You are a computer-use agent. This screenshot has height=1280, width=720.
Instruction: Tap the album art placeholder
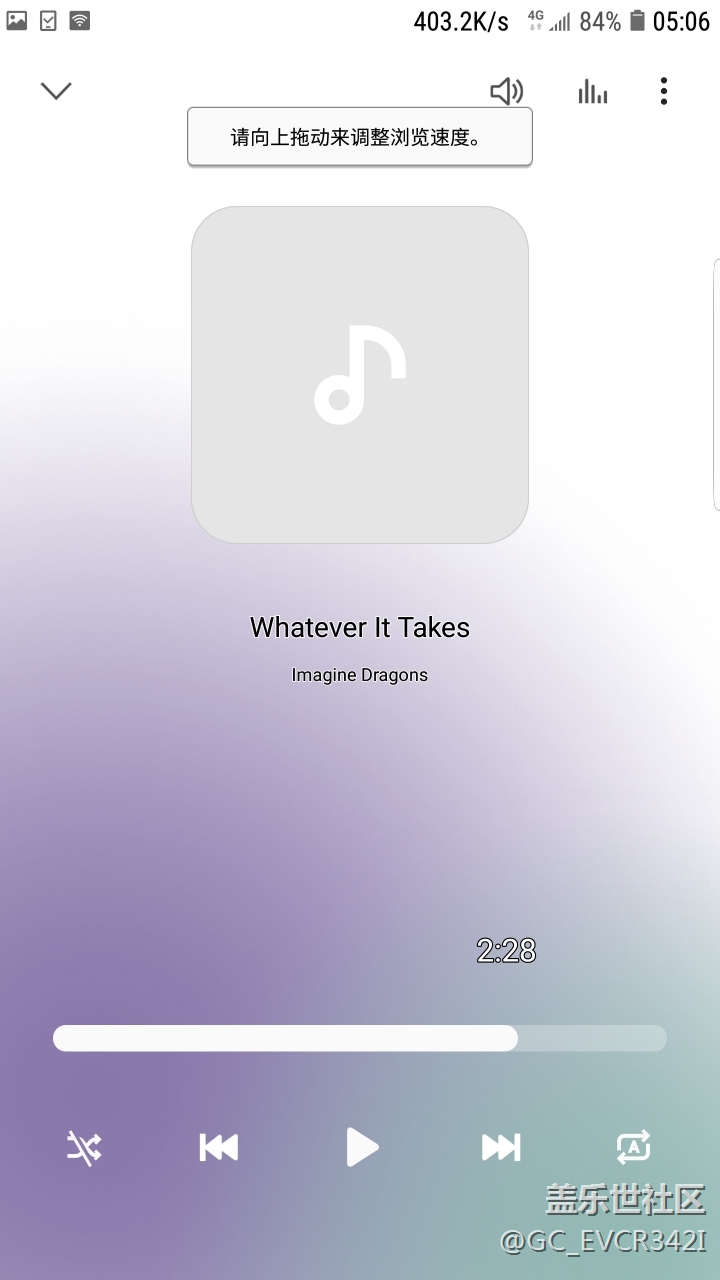pos(360,375)
